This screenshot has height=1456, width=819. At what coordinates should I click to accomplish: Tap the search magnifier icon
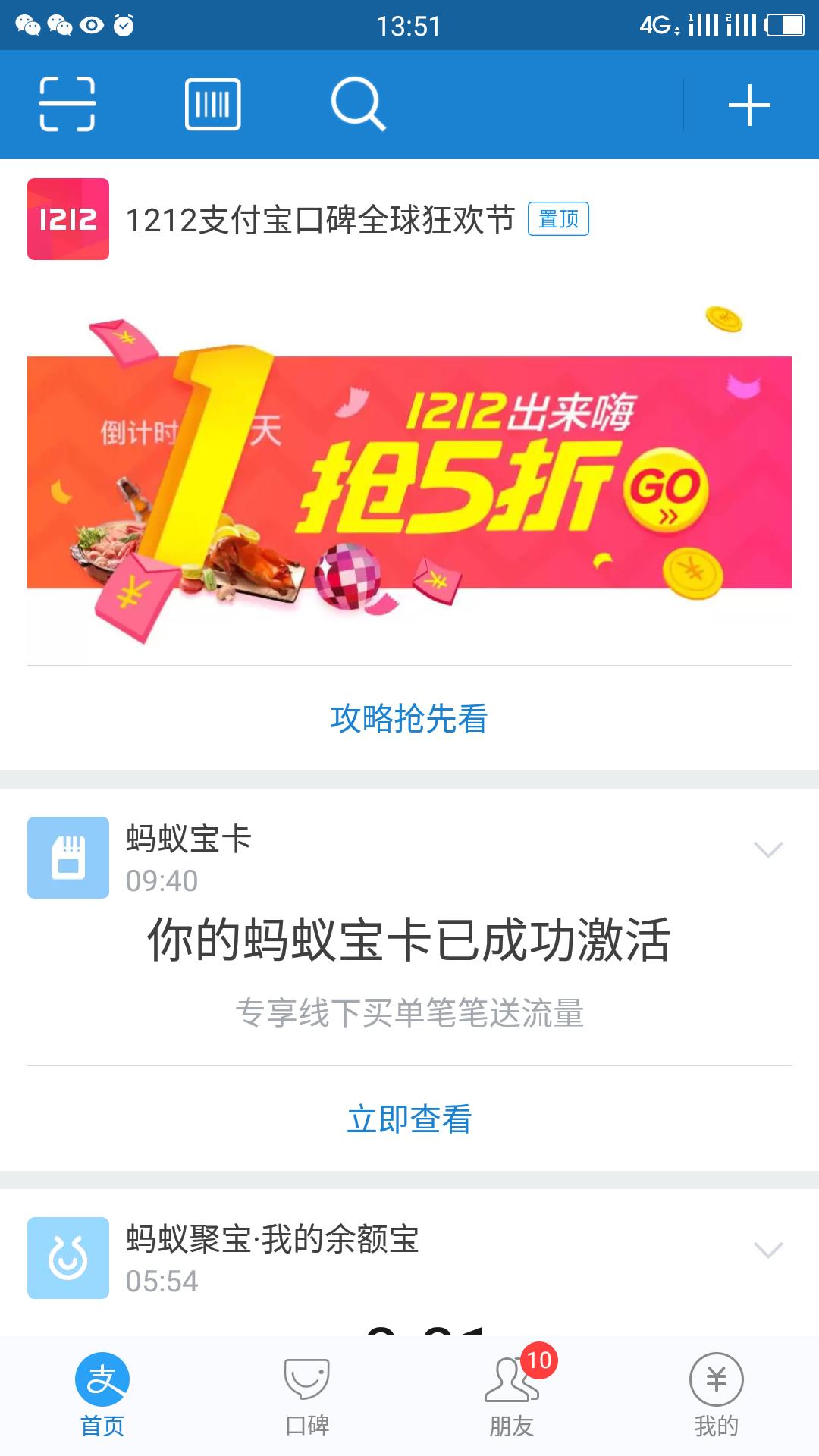[x=358, y=104]
